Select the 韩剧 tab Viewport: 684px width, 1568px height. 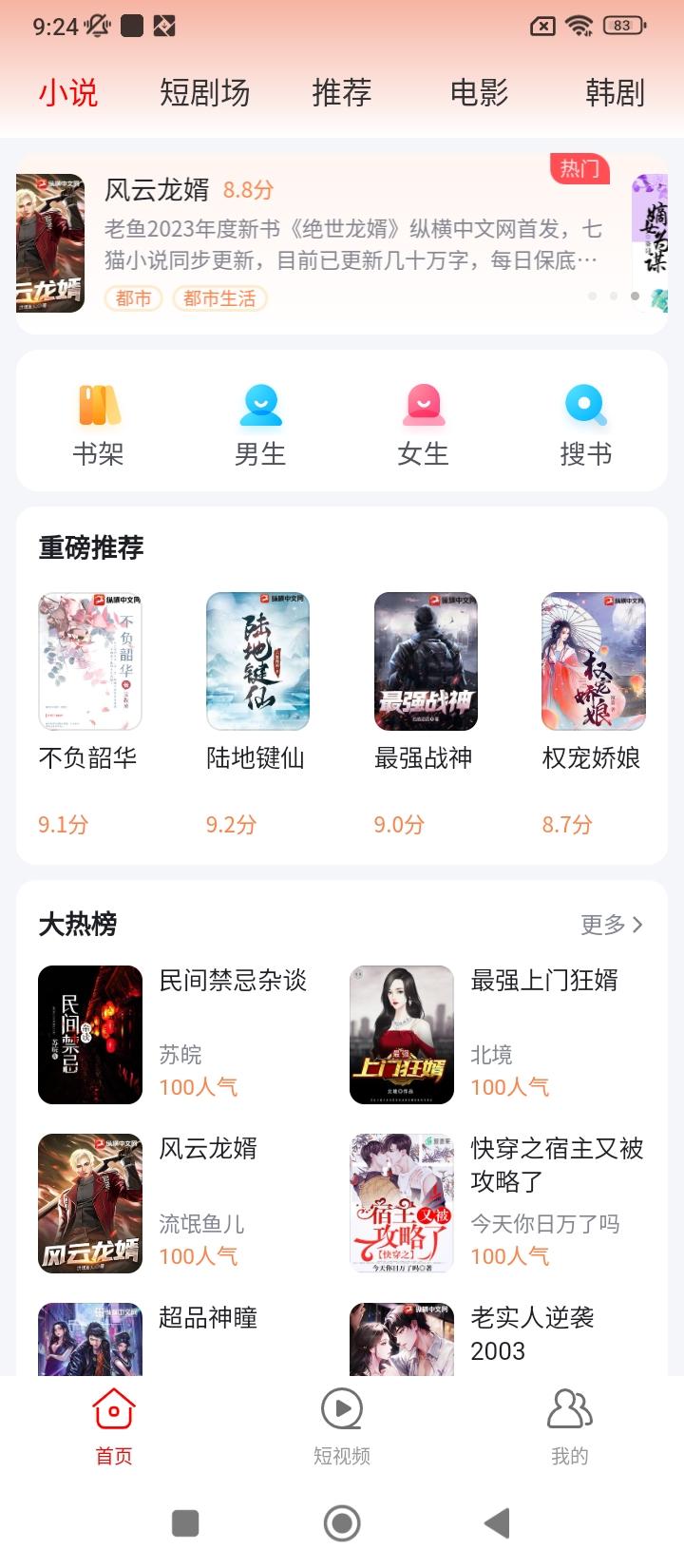point(615,92)
